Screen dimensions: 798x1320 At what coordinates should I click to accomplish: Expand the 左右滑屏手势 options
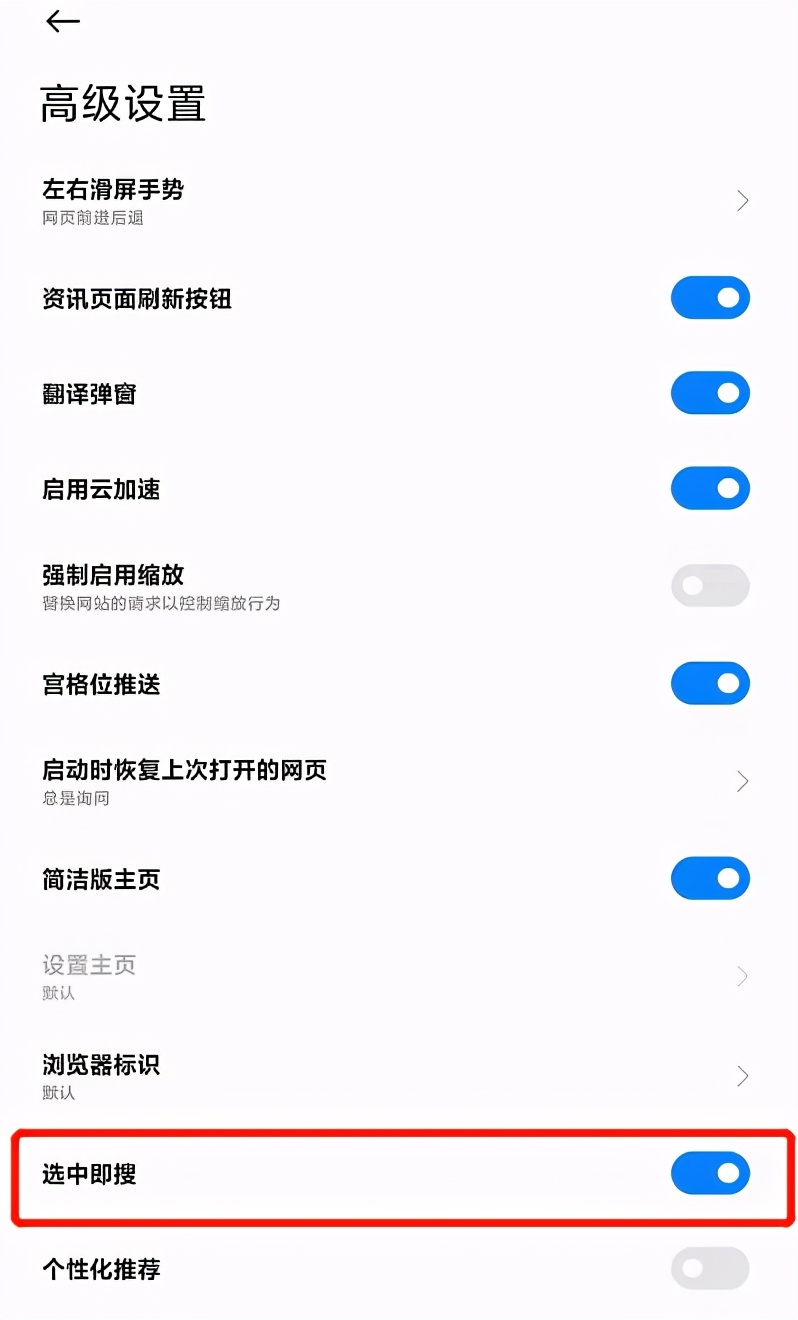click(742, 200)
